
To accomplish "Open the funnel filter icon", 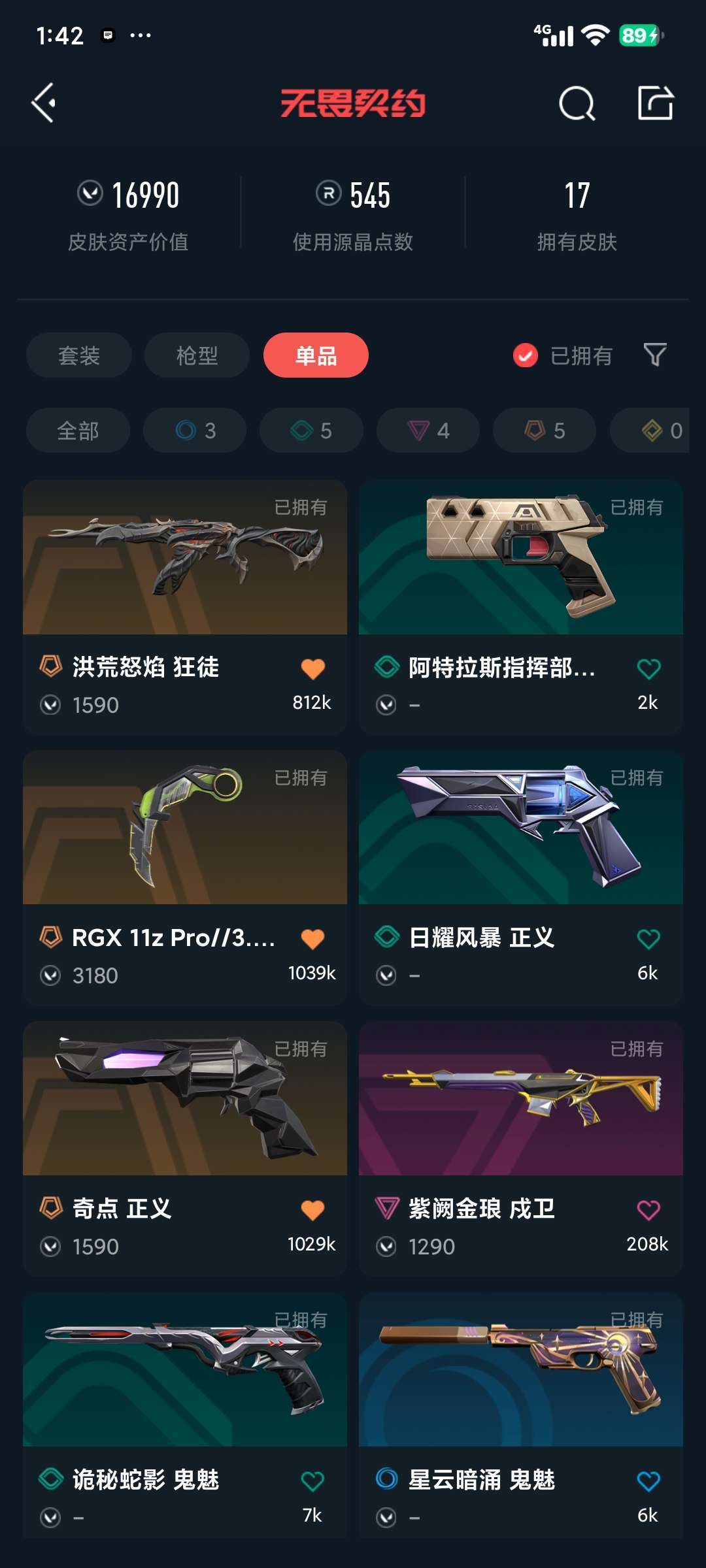I will 655,355.
